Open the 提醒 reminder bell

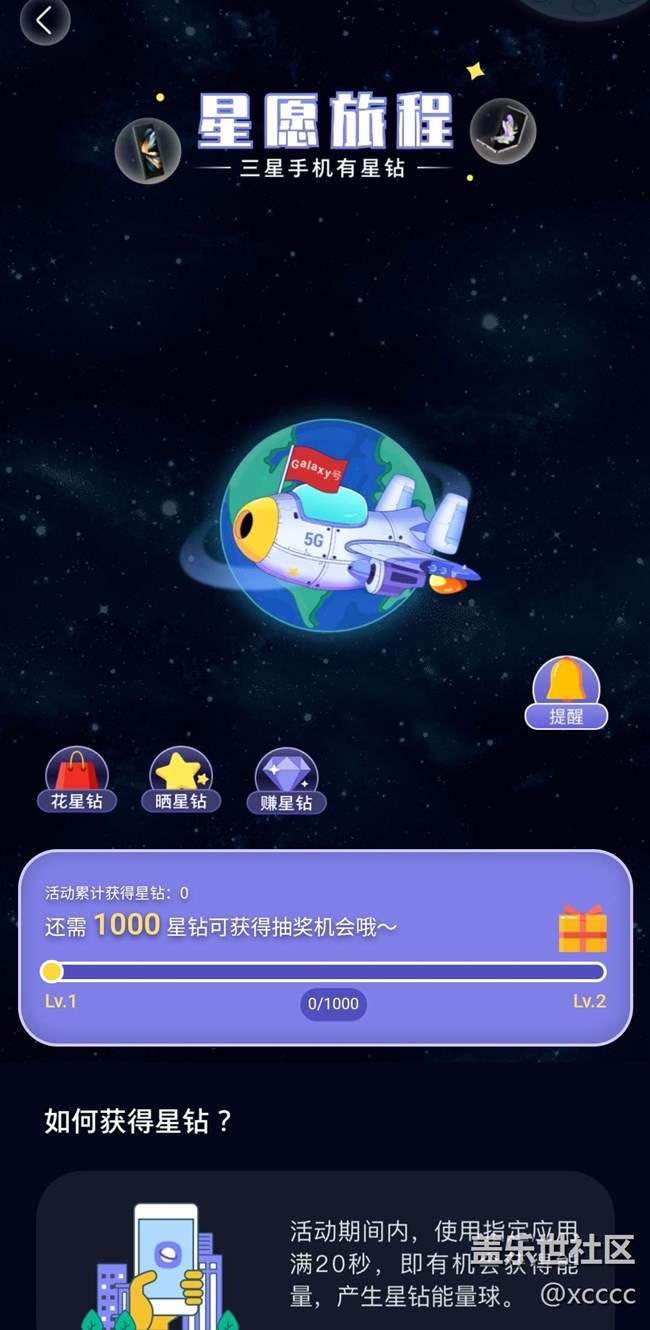[x=566, y=693]
